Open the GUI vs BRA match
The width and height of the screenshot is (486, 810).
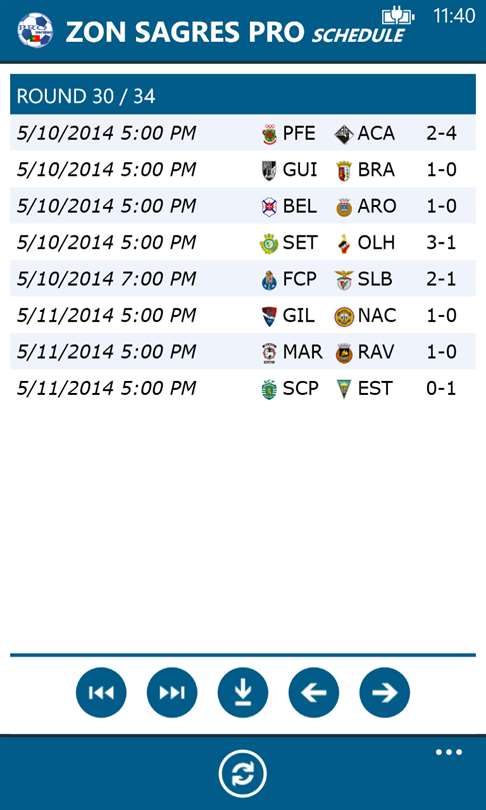[x=243, y=169]
